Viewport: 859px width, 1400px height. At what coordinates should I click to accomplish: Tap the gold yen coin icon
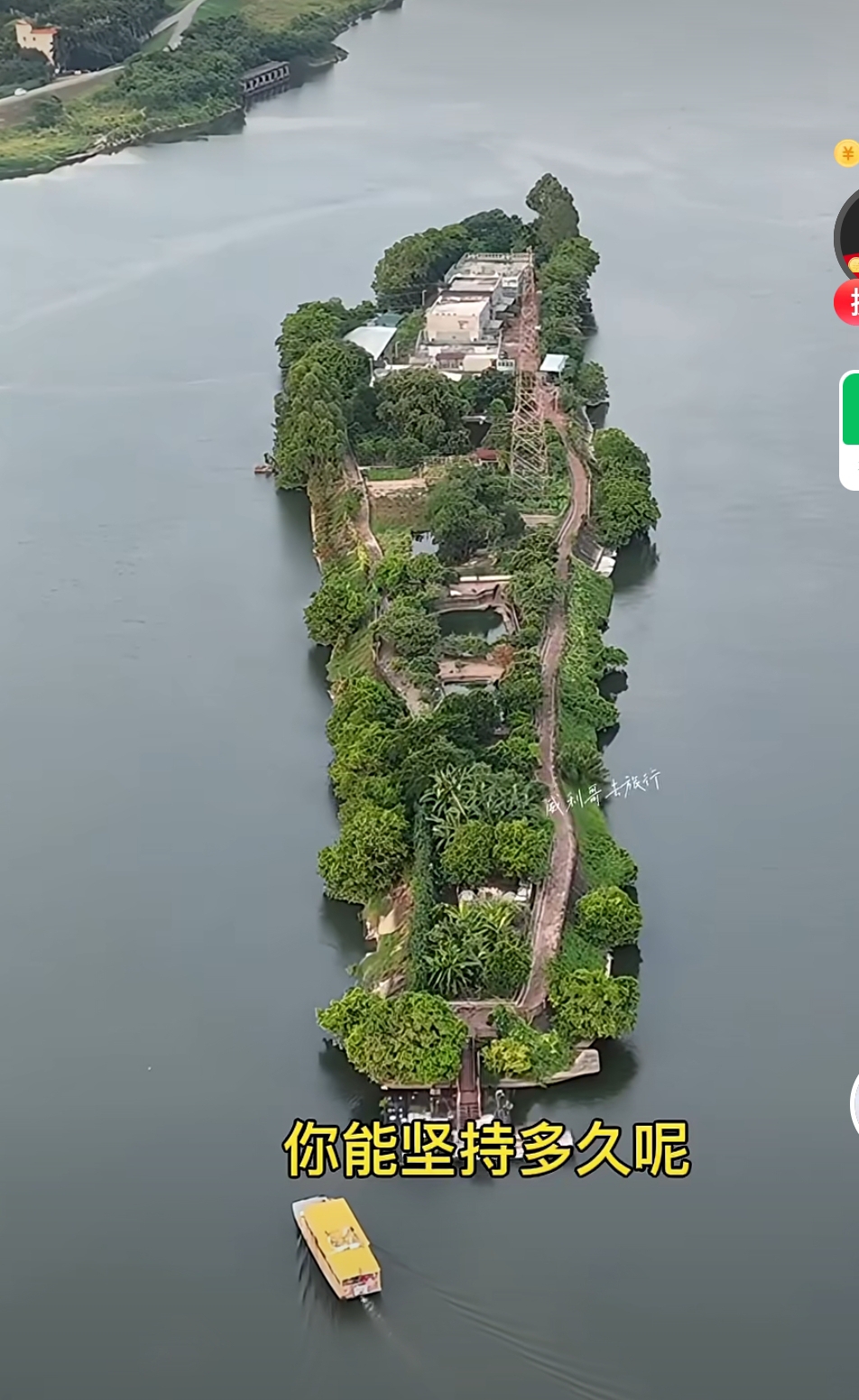[x=846, y=153]
